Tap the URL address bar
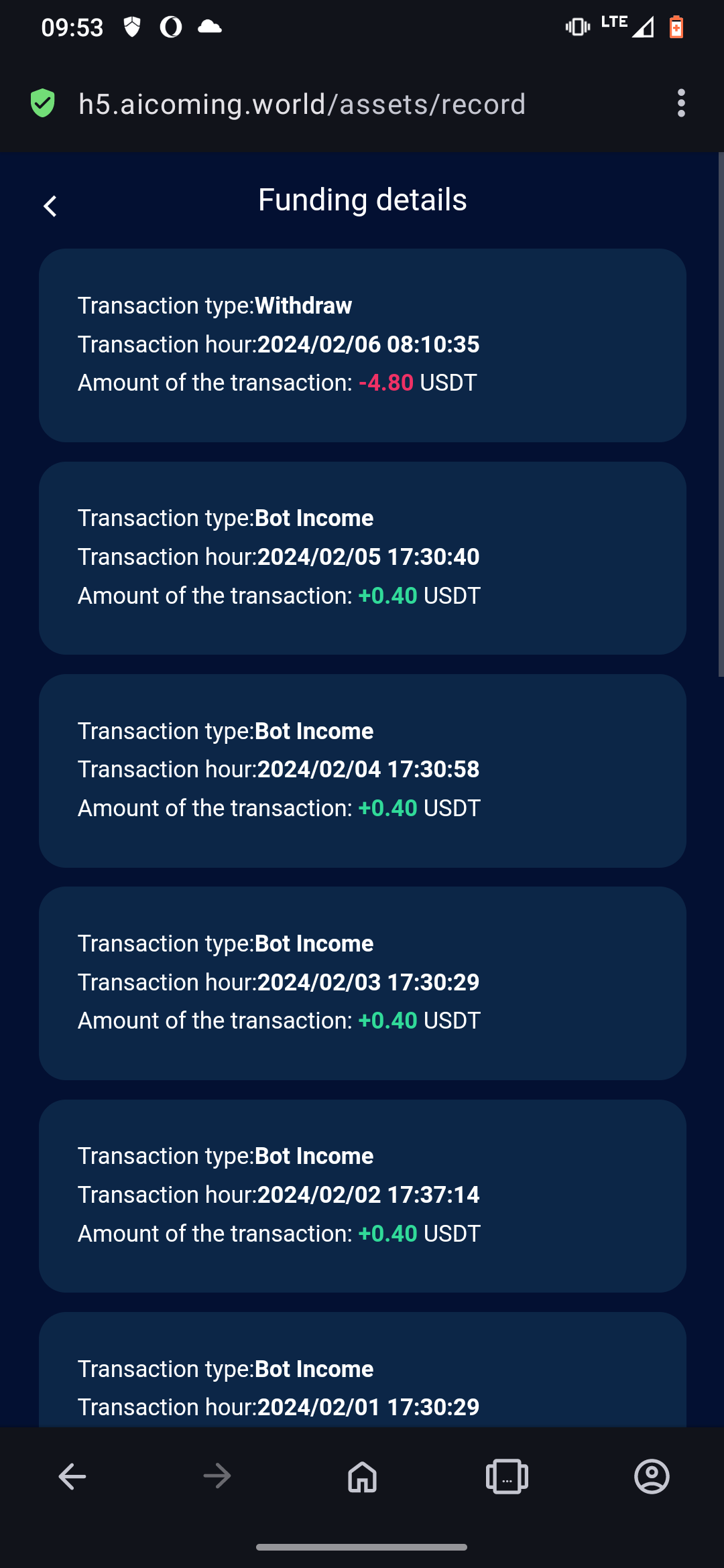 click(302, 104)
